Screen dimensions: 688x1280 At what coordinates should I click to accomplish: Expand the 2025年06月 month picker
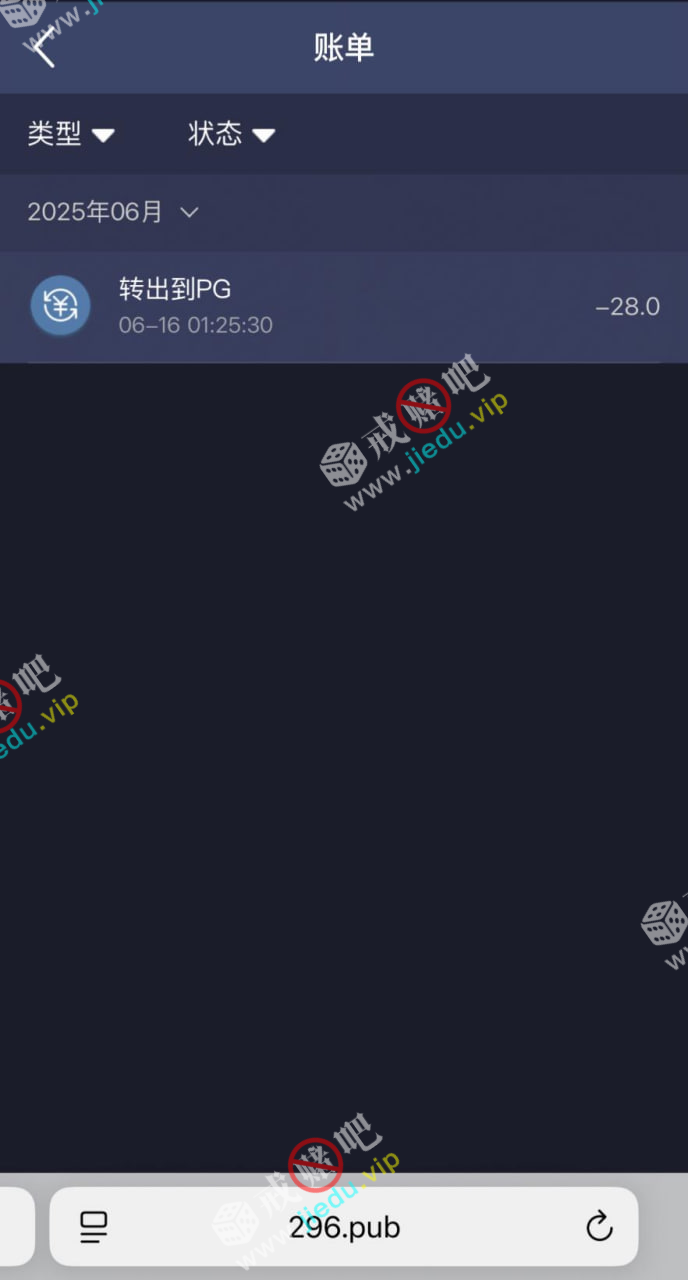(113, 212)
